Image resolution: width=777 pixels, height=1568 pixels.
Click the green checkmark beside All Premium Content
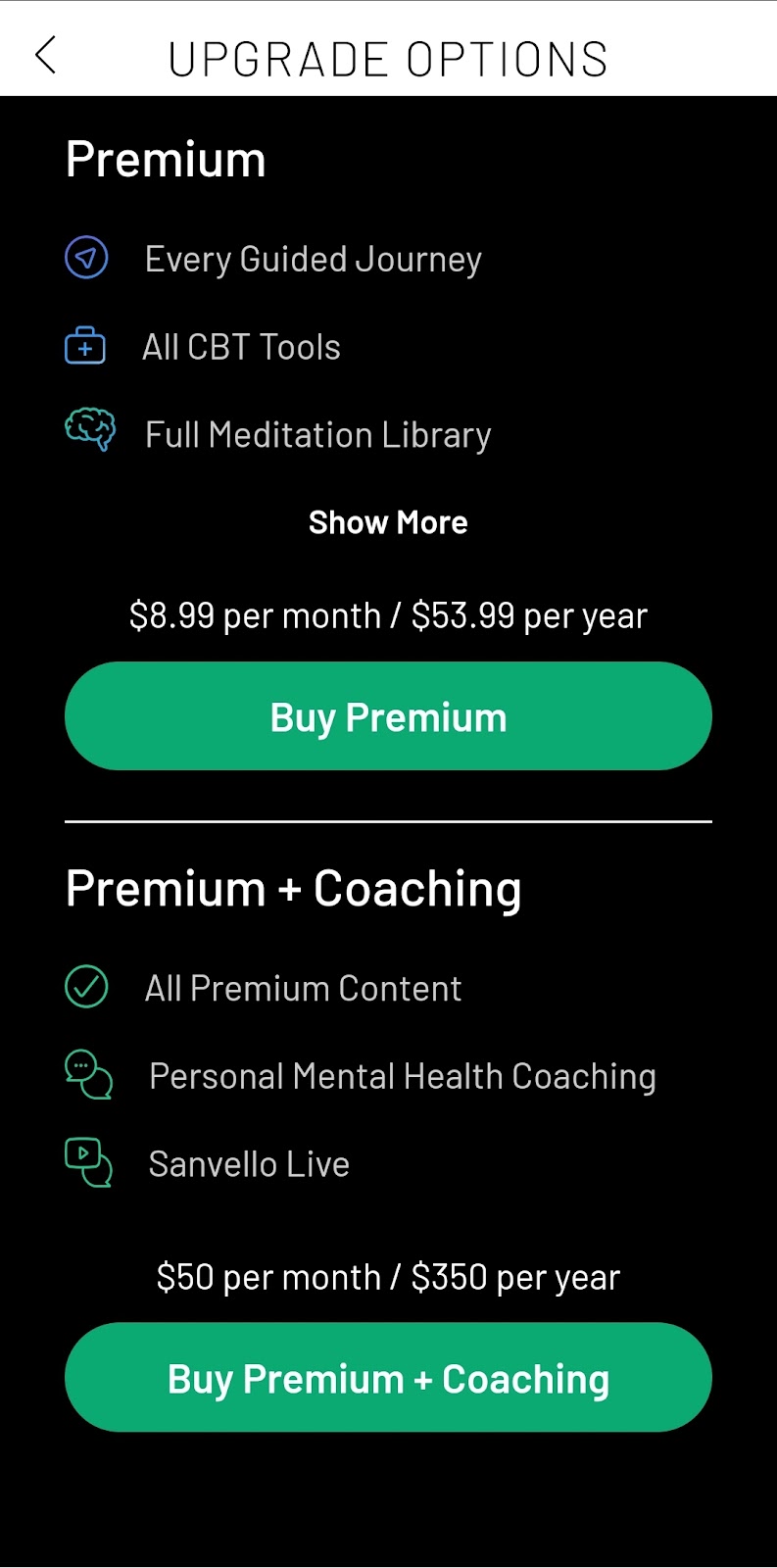(86, 987)
